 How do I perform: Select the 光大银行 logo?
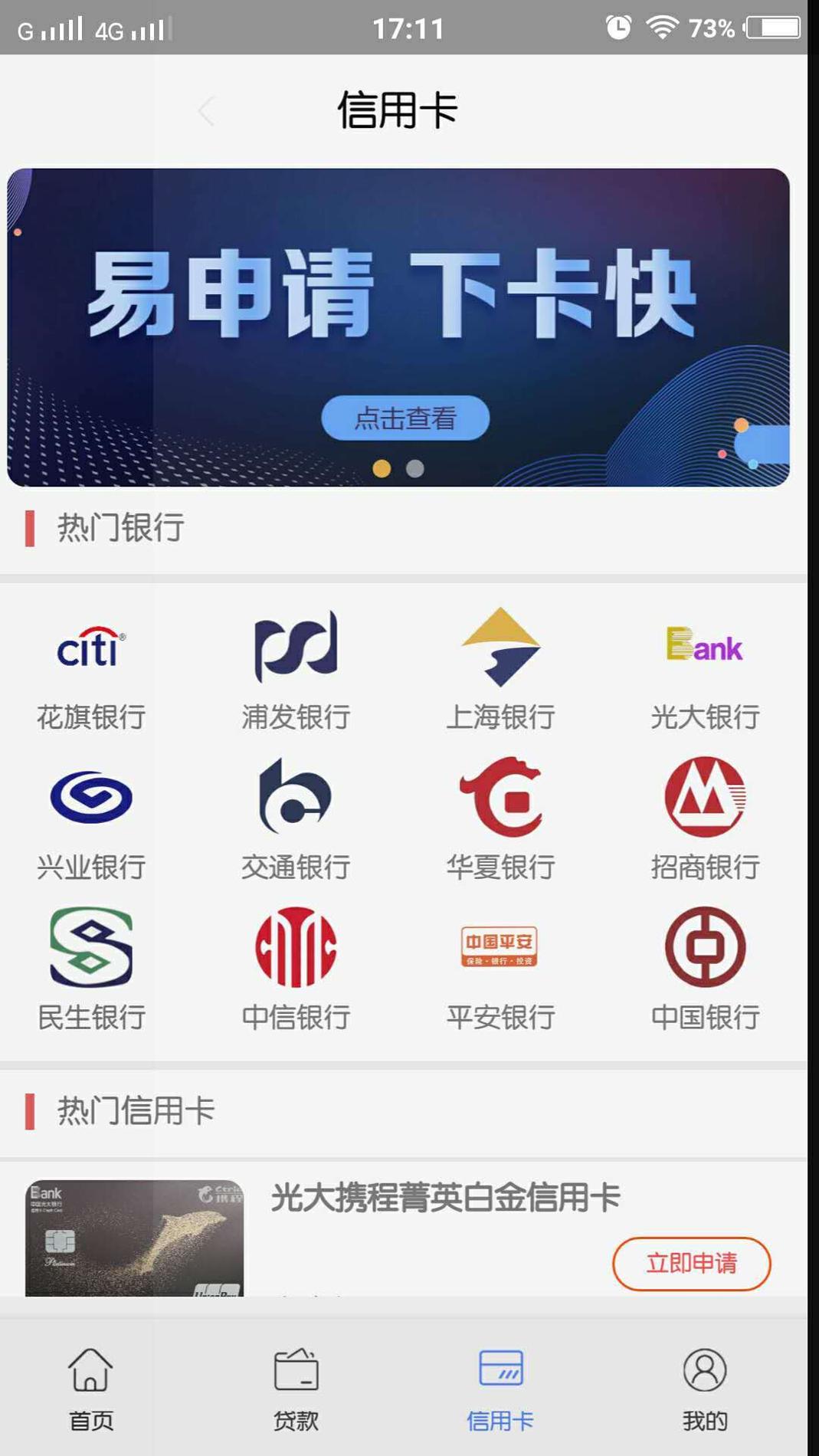[704, 646]
